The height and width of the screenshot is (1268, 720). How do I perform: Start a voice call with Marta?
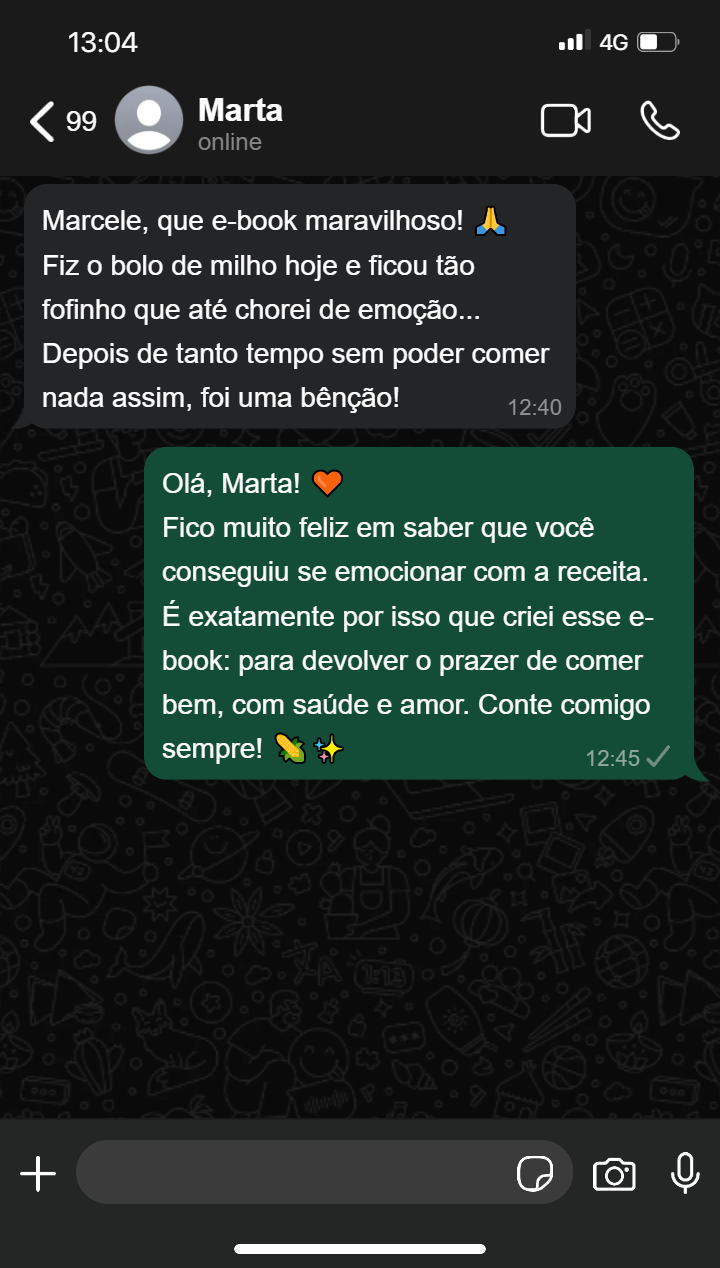click(x=660, y=120)
